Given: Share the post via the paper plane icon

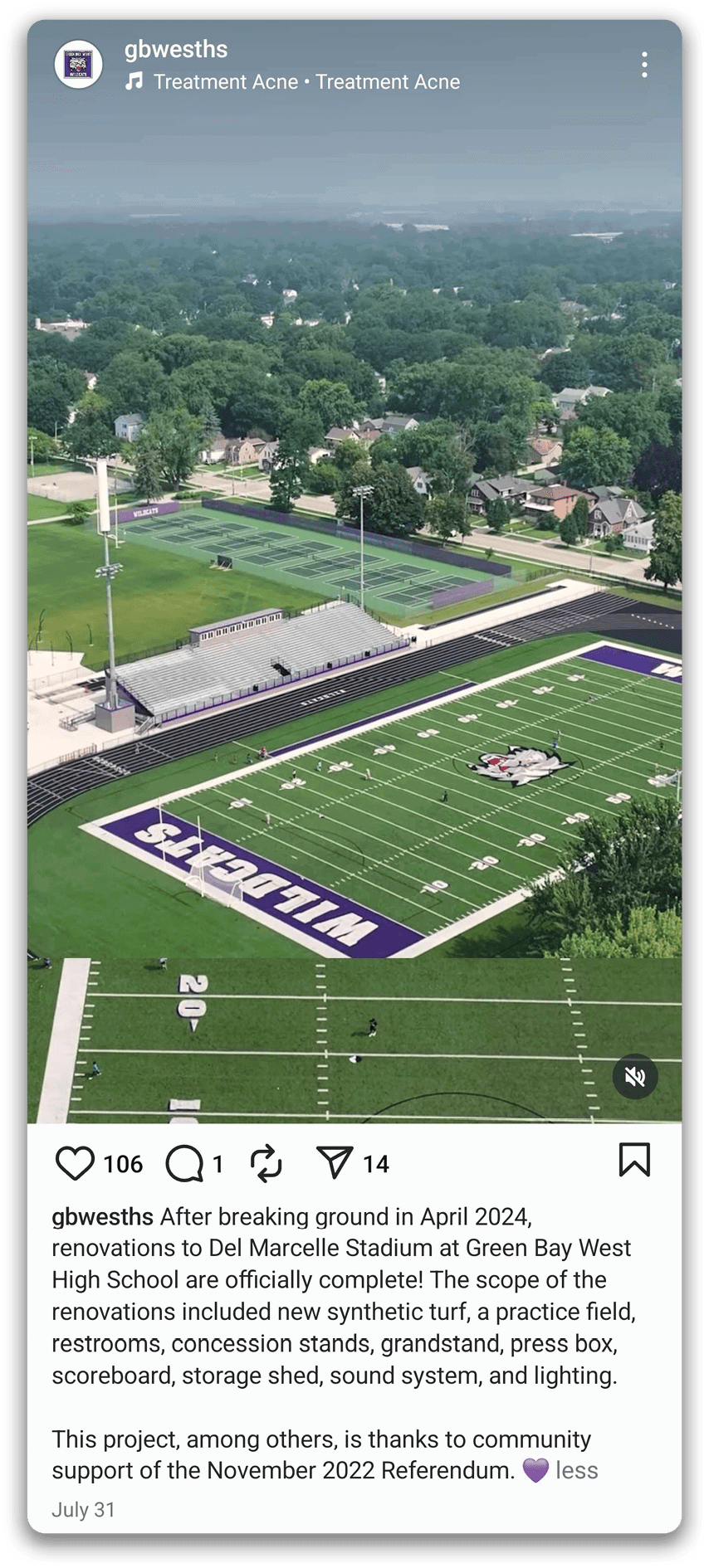Looking at the screenshot, I should coord(335,1163).
